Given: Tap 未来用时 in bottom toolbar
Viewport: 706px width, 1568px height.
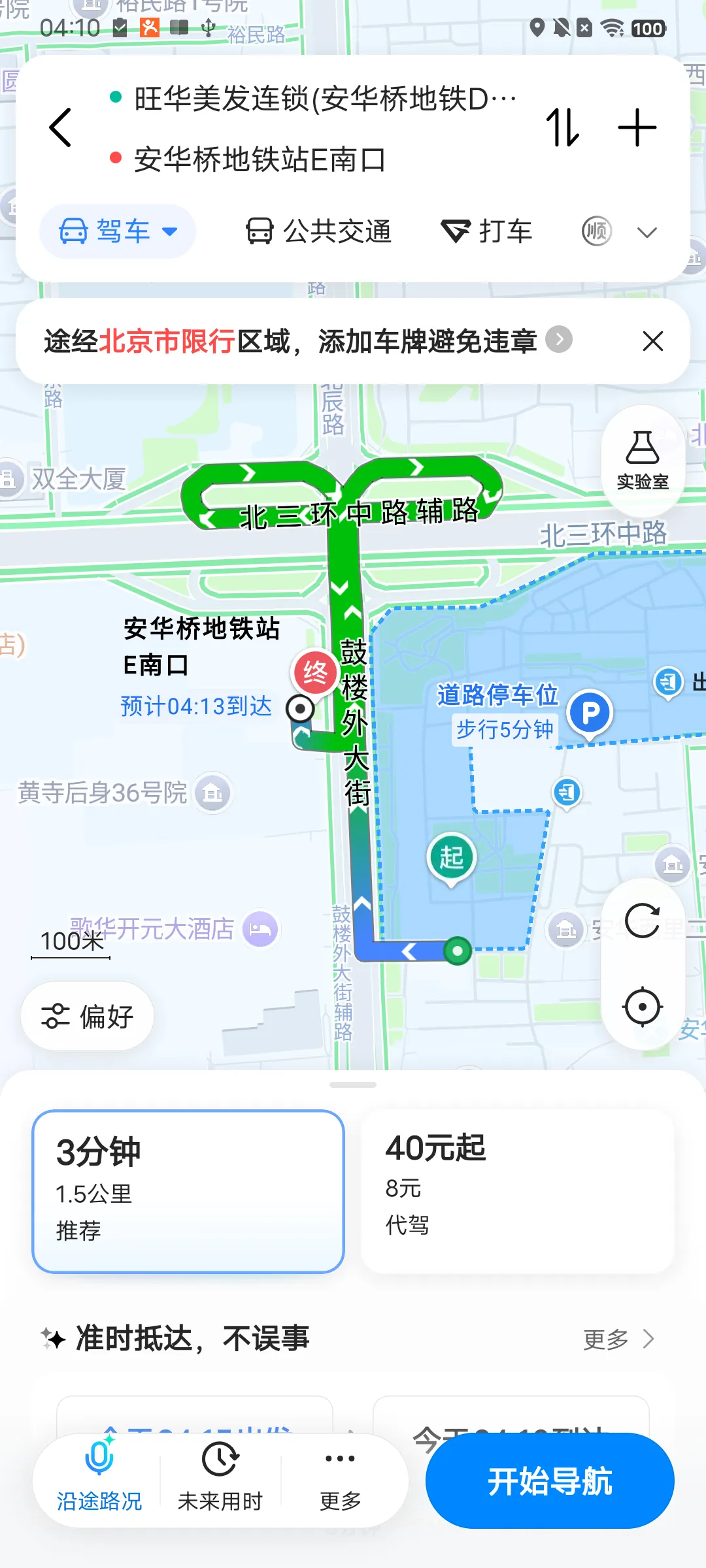Looking at the screenshot, I should pos(220,1478).
